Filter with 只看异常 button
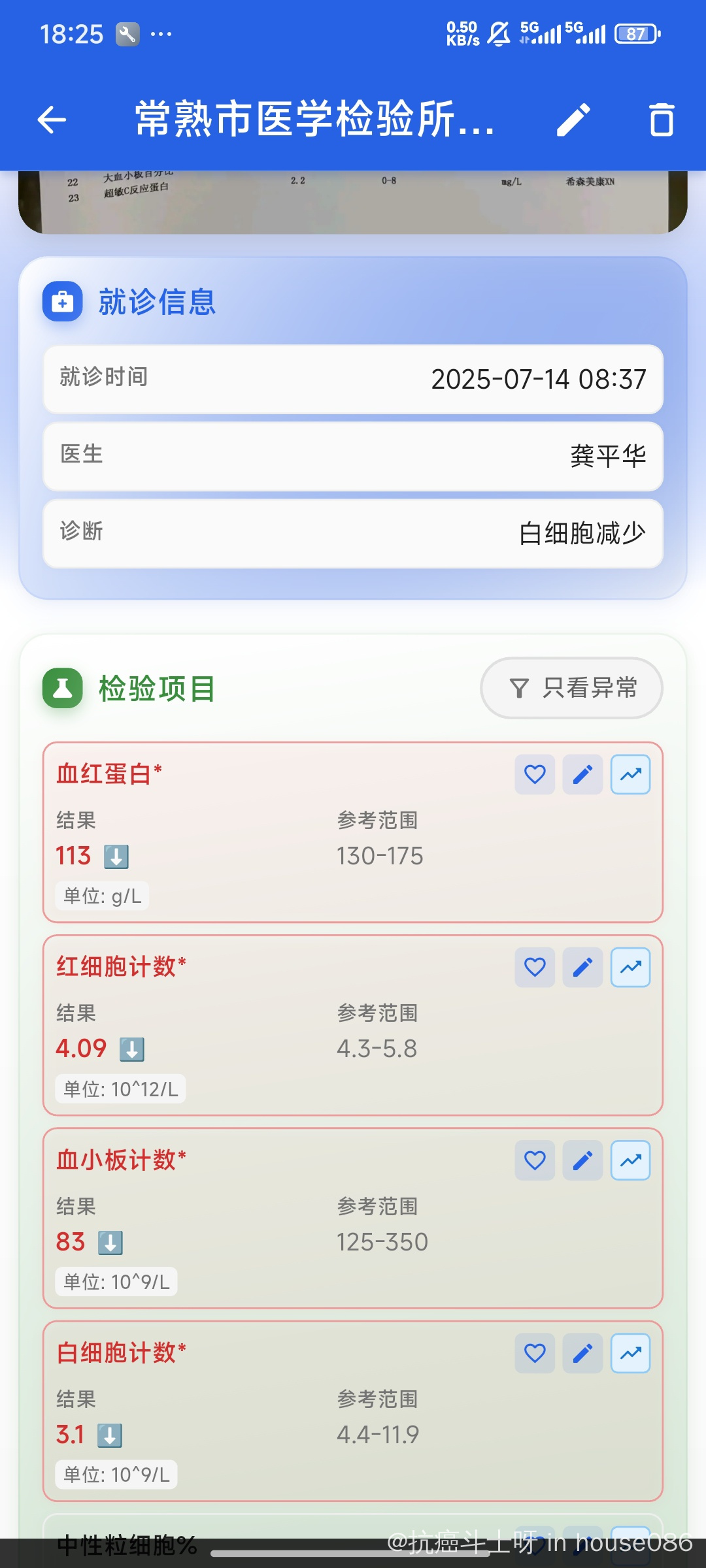This screenshot has width=706, height=1568. pos(571,688)
